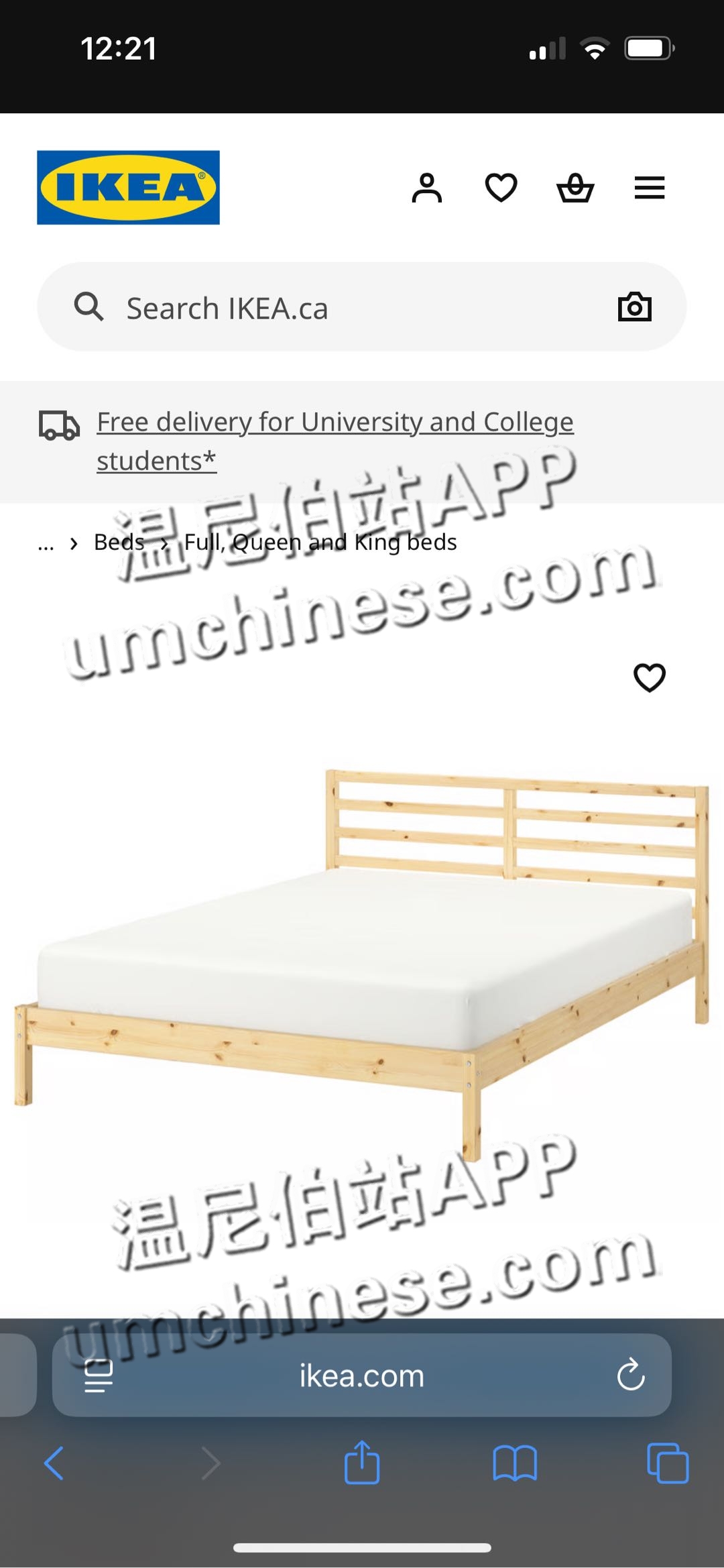Screen dimensions: 724x1568
Task: Tap the Search IKEA.ca field
Action: point(335,307)
